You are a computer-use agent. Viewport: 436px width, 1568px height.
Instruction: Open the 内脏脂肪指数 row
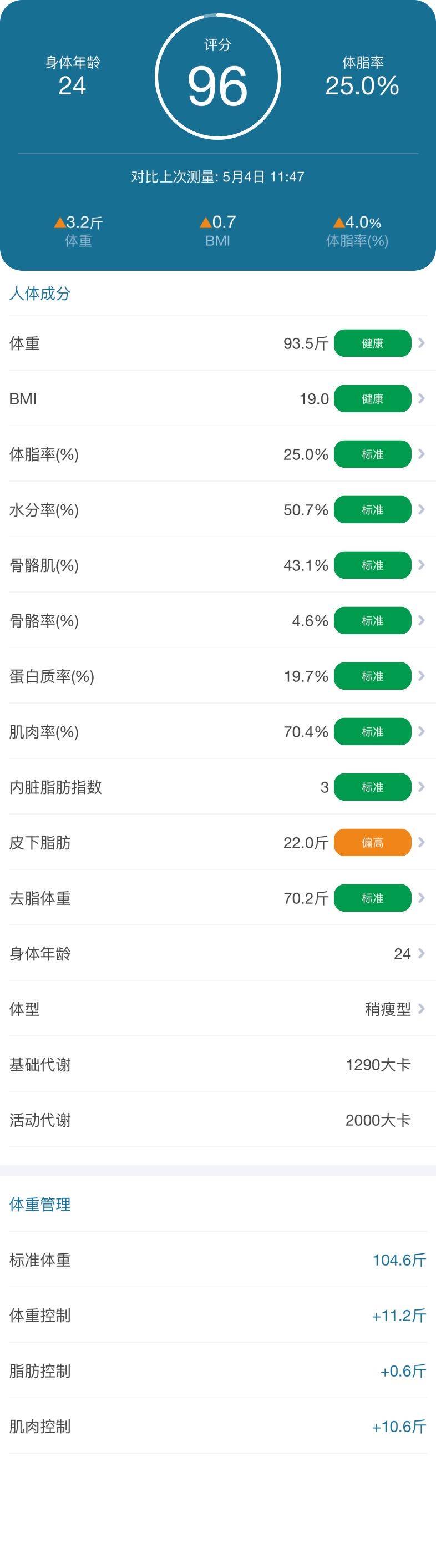[x=217, y=786]
